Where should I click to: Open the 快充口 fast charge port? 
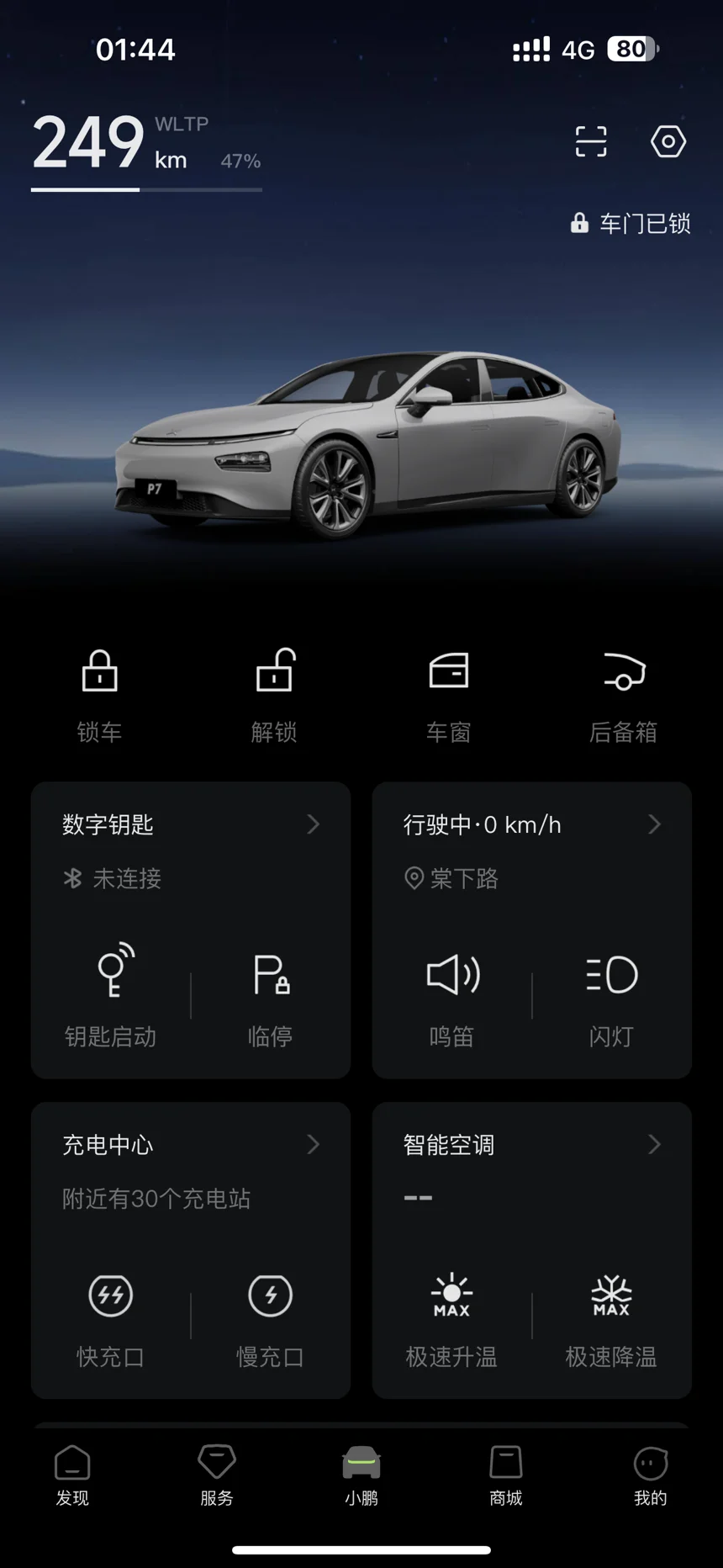111,1320
